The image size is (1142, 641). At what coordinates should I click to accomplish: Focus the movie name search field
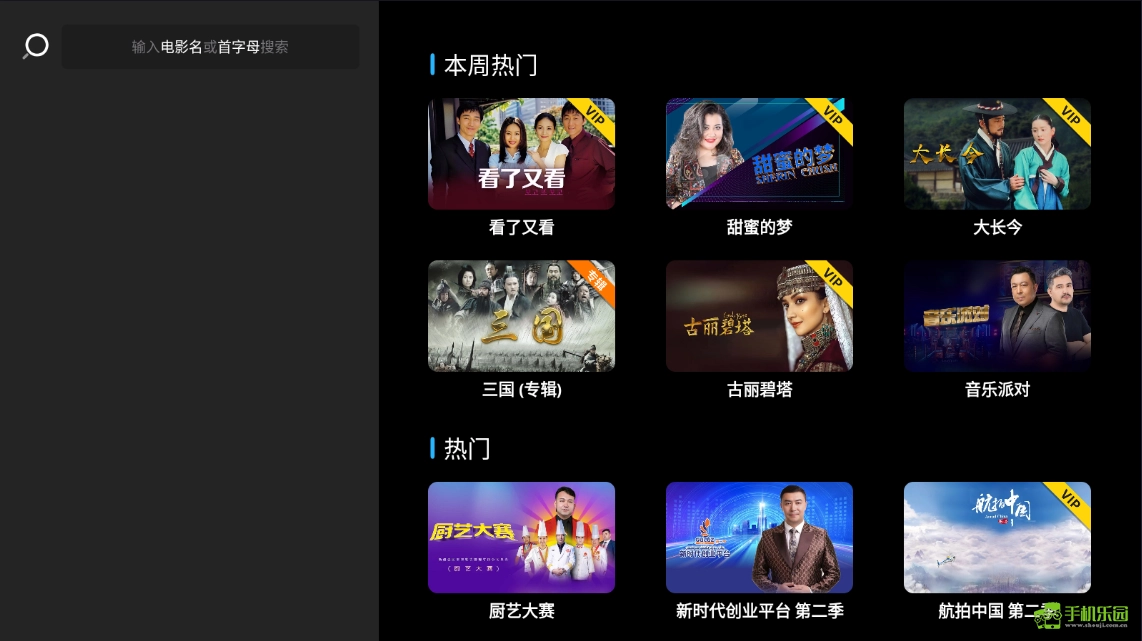(x=210, y=47)
